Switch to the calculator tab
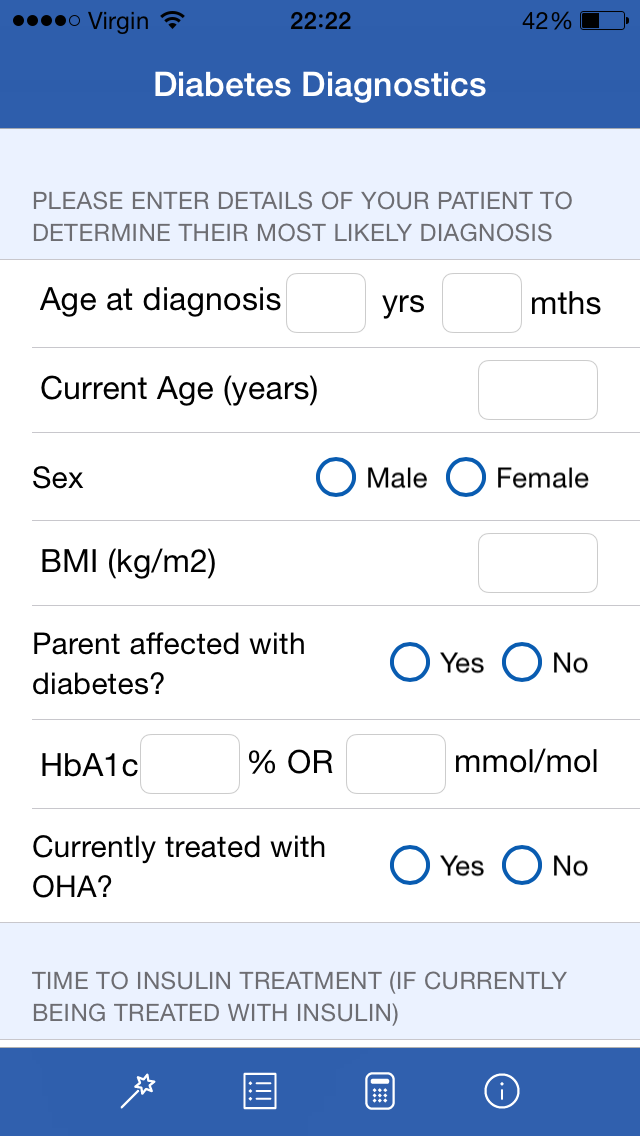 point(380,1090)
